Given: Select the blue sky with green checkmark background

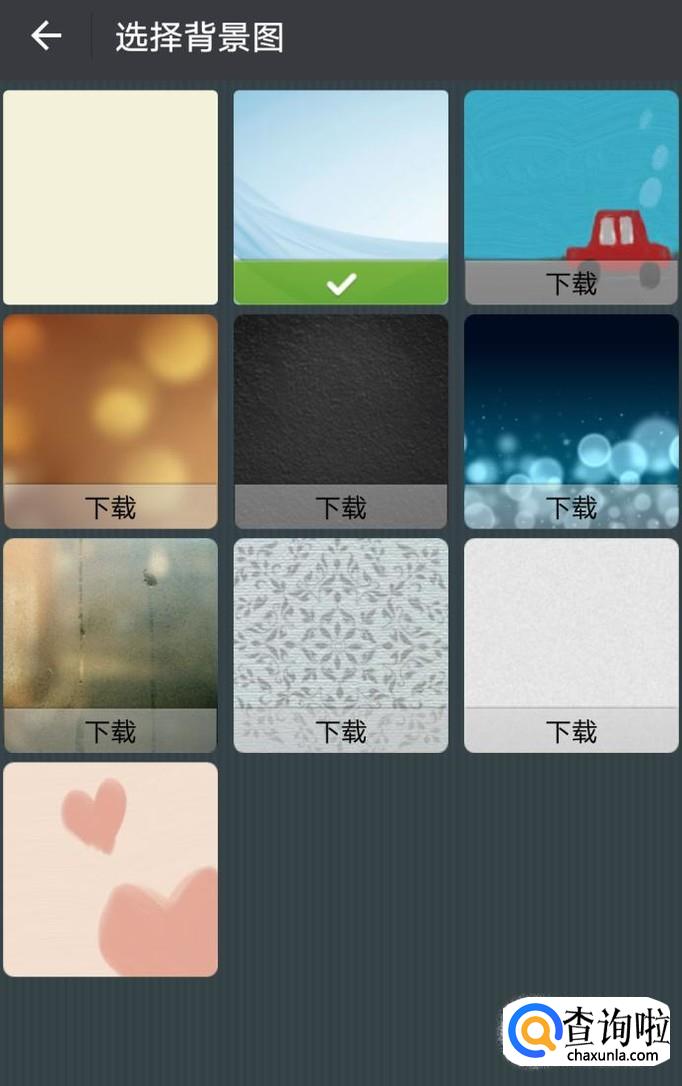Looking at the screenshot, I should 341,197.
